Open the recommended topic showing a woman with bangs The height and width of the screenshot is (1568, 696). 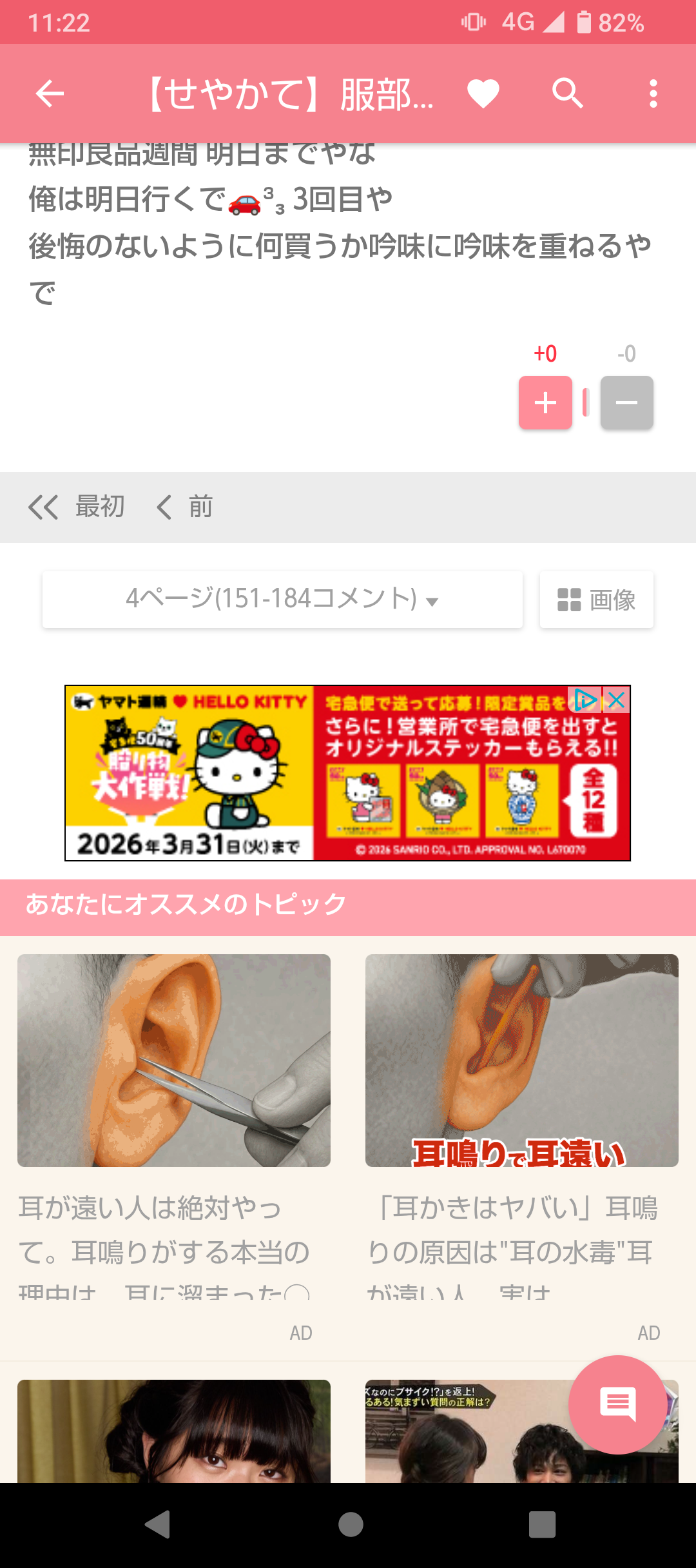(x=174, y=1431)
